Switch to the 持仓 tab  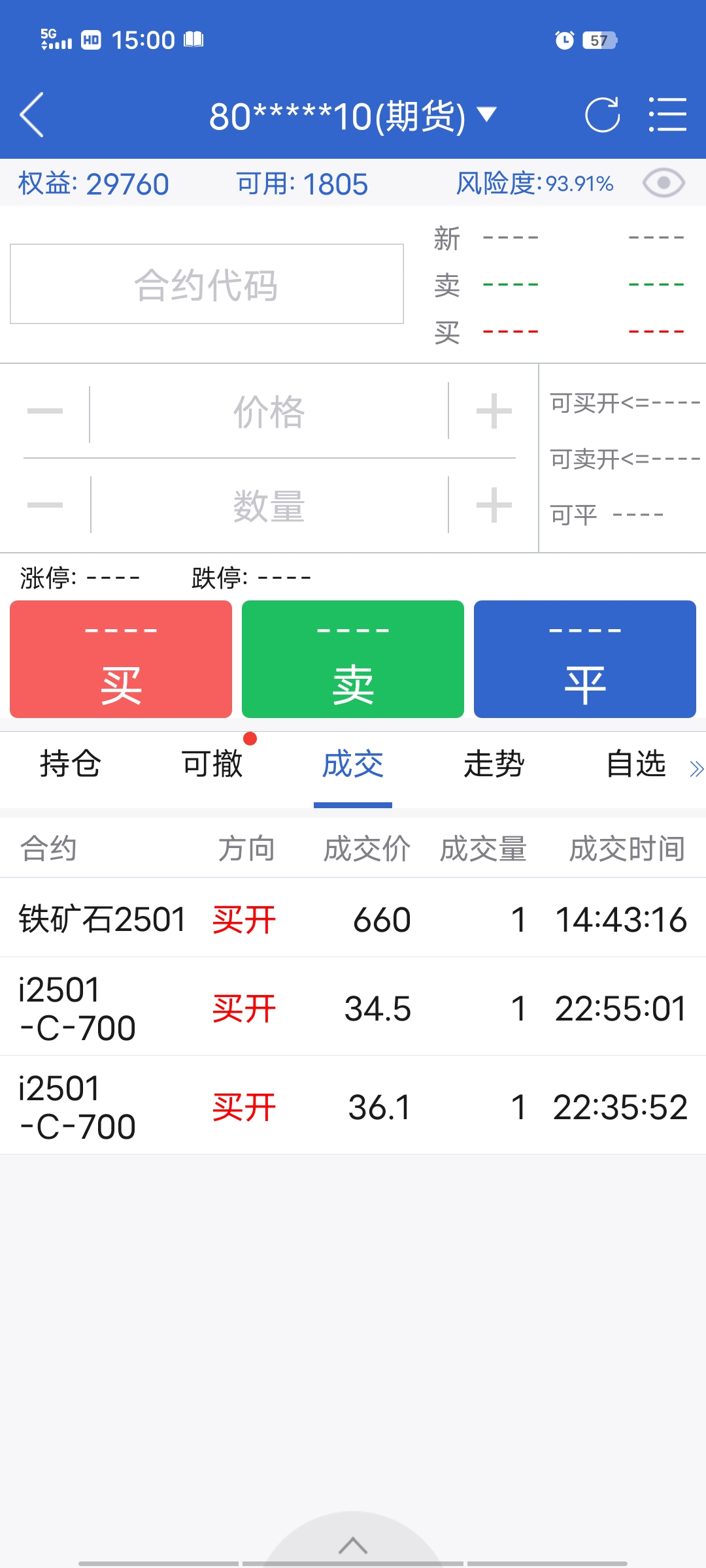tap(71, 764)
